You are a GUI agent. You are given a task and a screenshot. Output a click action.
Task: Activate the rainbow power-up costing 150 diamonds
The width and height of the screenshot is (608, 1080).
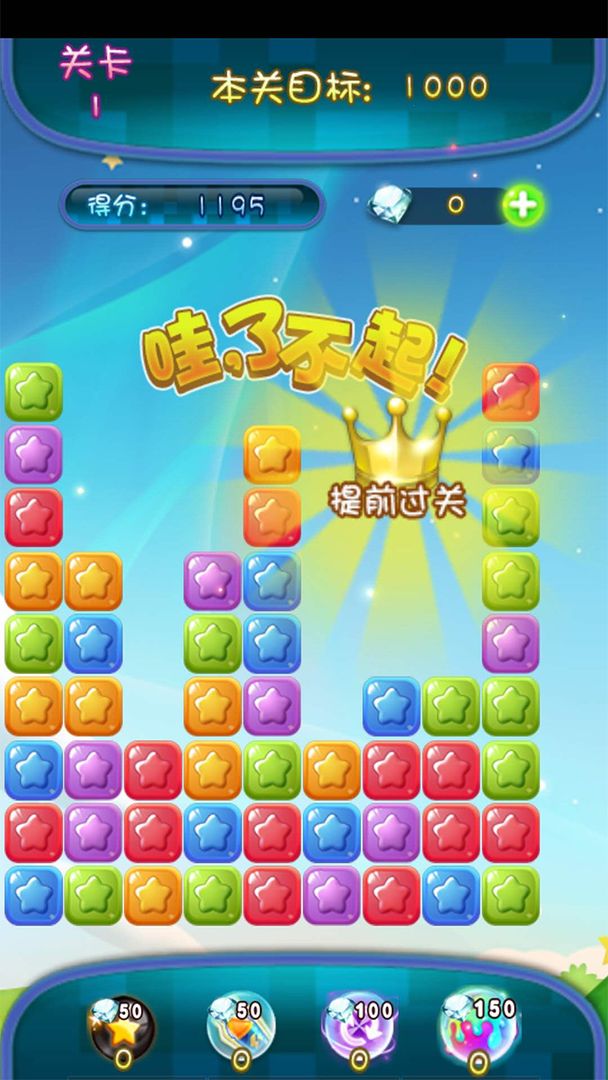478,1025
